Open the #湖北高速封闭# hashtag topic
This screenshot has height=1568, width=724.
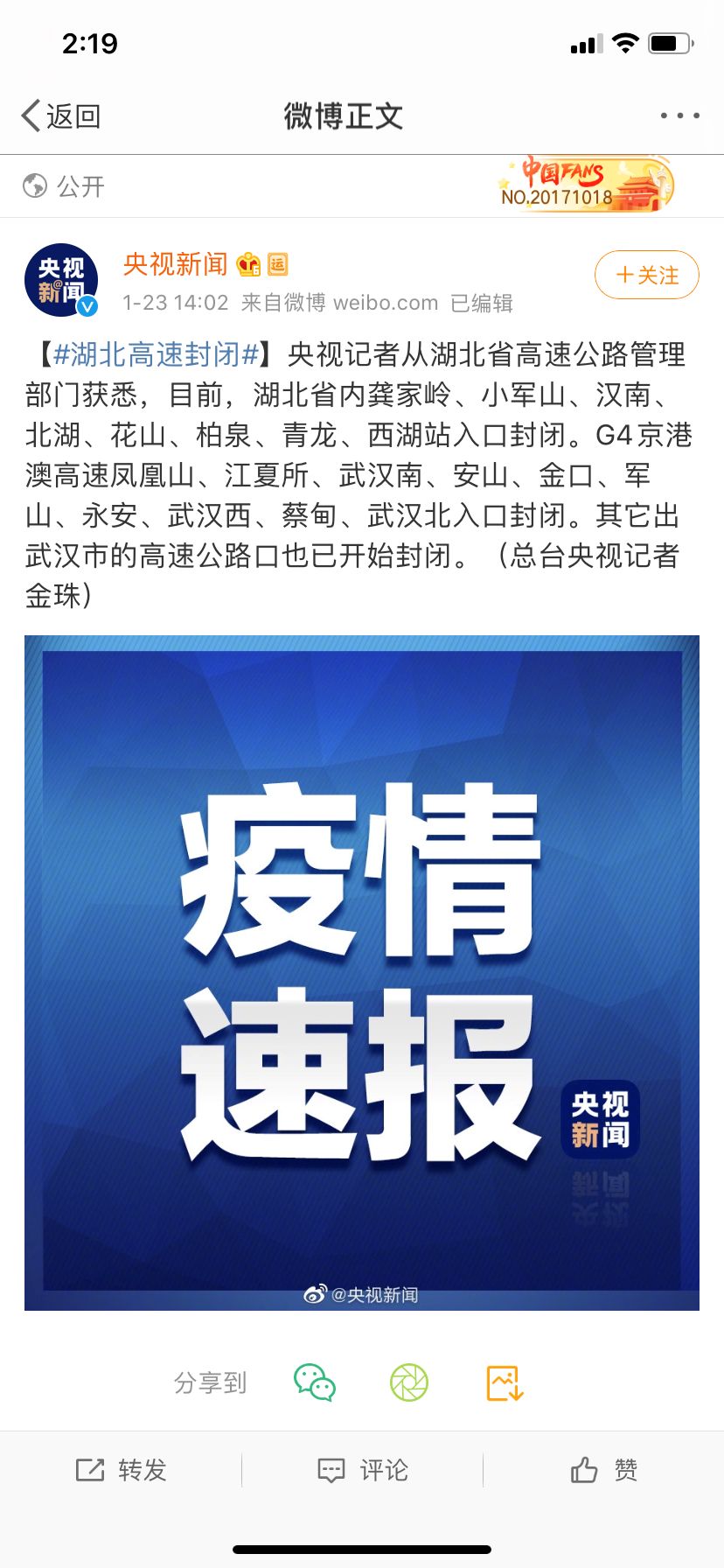click(156, 354)
